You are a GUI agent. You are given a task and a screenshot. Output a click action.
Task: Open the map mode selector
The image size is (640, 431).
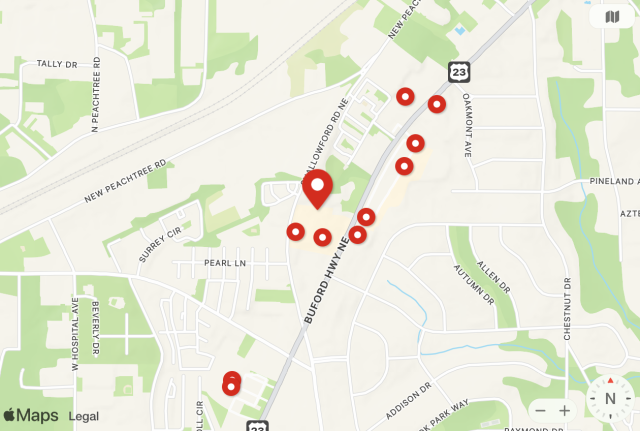tap(611, 17)
